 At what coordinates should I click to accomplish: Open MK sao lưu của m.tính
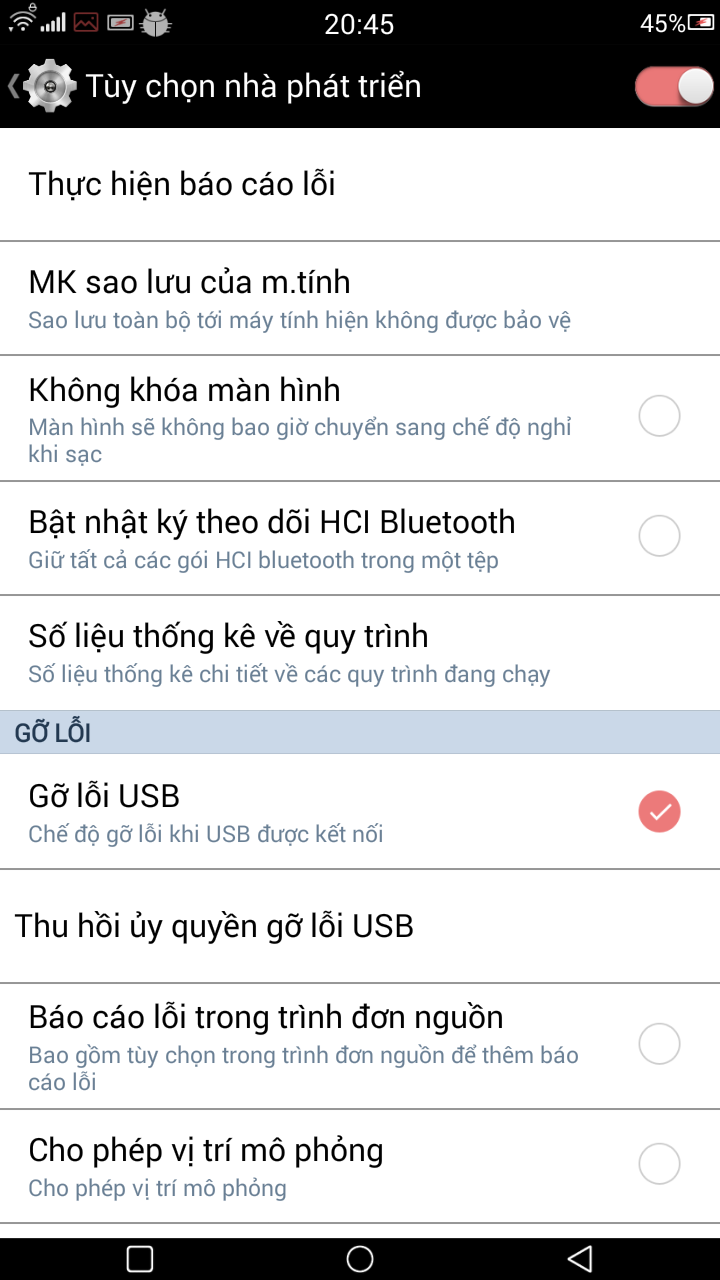tap(360, 298)
